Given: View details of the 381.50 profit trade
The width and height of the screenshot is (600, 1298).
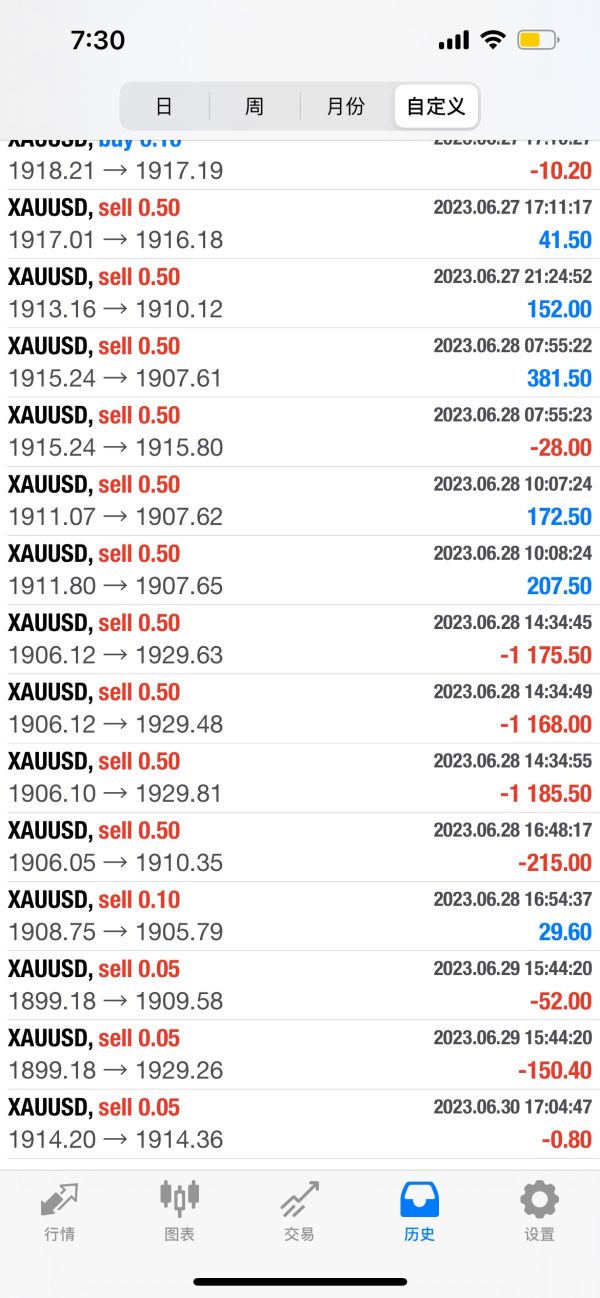Looking at the screenshot, I should tap(300, 362).
